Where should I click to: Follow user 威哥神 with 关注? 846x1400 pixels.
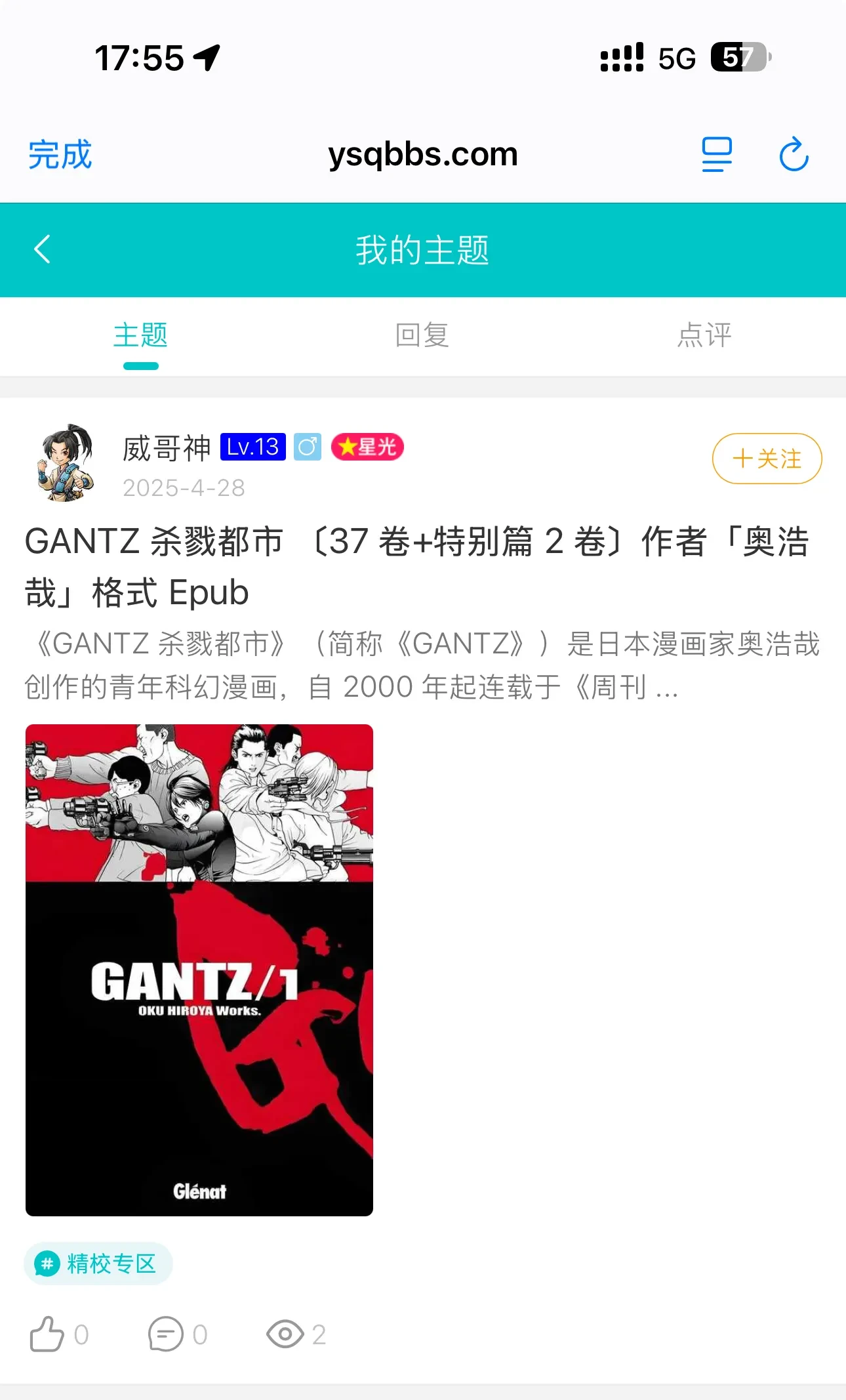pyautogui.click(x=767, y=459)
